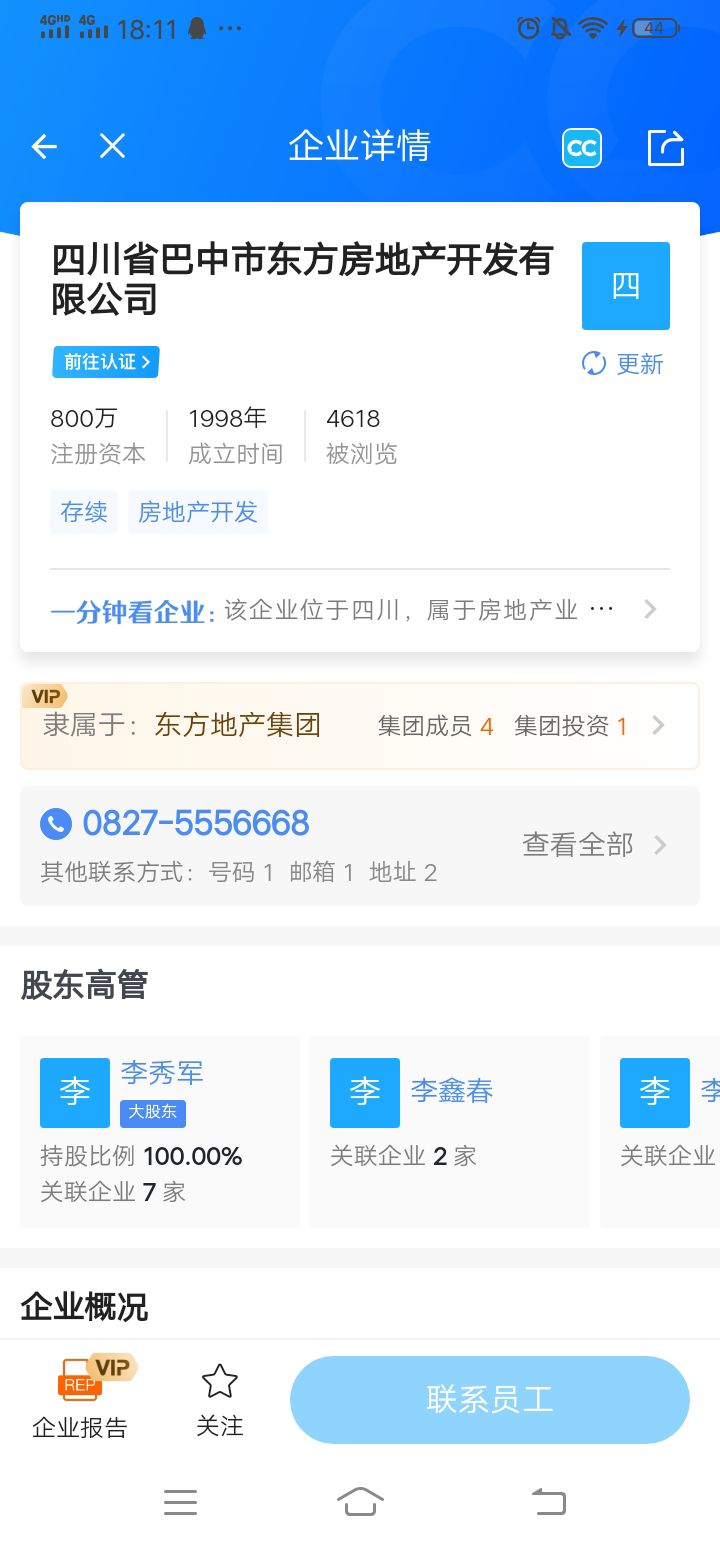The height and width of the screenshot is (1544, 720).
Task: Follow this company with 关注
Action: 220,1400
